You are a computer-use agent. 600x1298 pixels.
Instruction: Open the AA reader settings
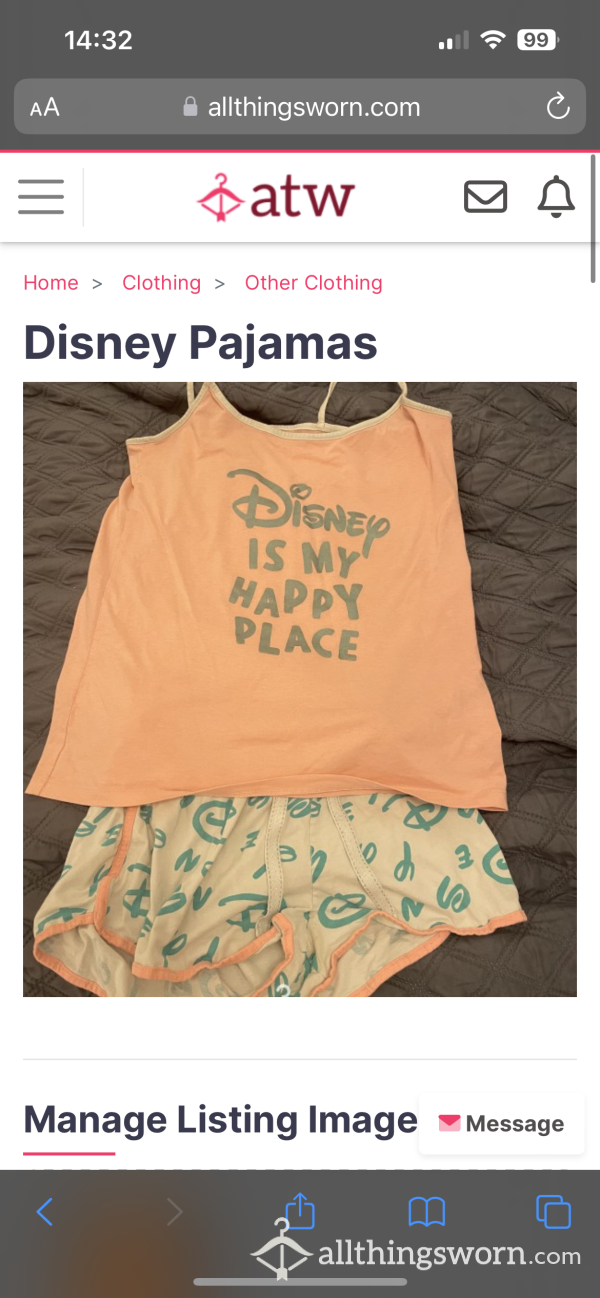coord(45,108)
